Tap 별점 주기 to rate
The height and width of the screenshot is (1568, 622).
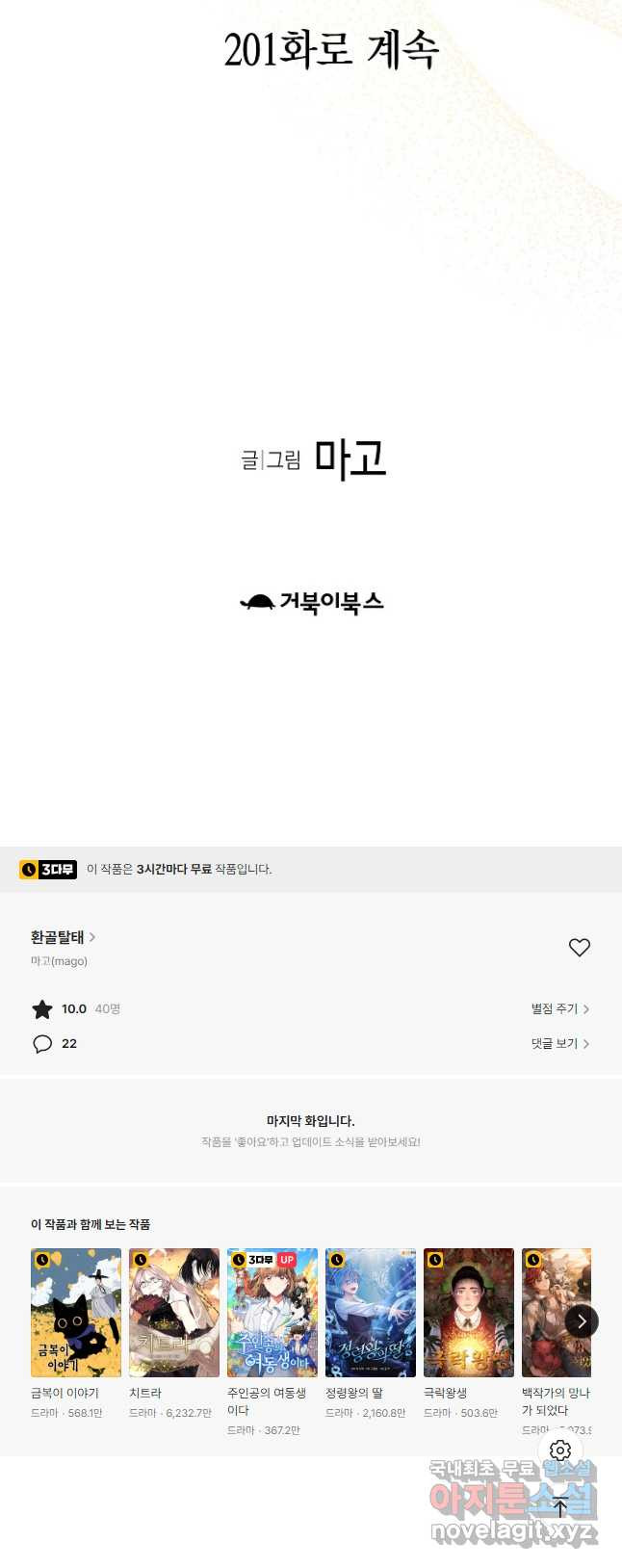[x=559, y=1009]
